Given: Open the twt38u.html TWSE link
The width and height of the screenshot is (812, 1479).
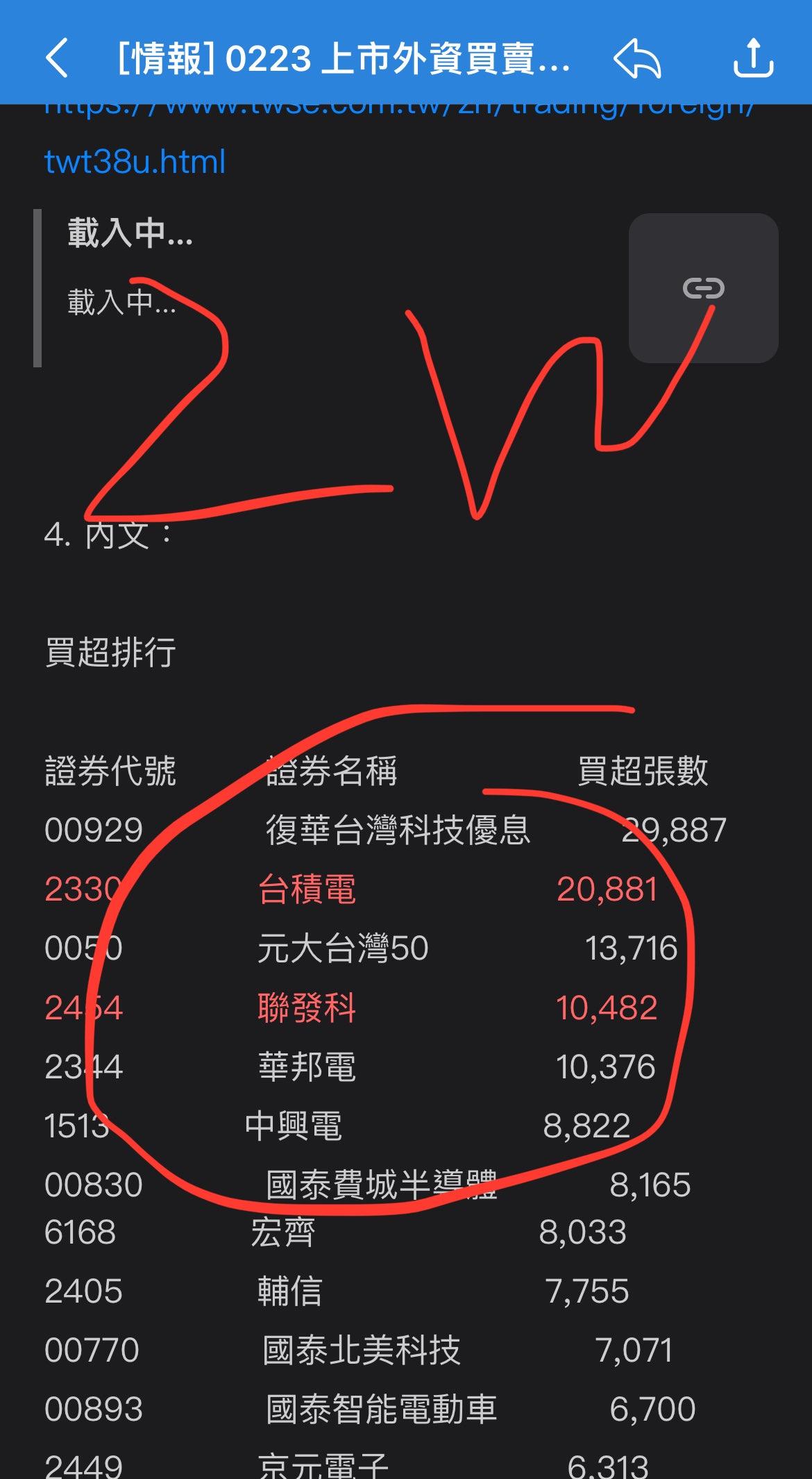Looking at the screenshot, I should pyautogui.click(x=135, y=162).
